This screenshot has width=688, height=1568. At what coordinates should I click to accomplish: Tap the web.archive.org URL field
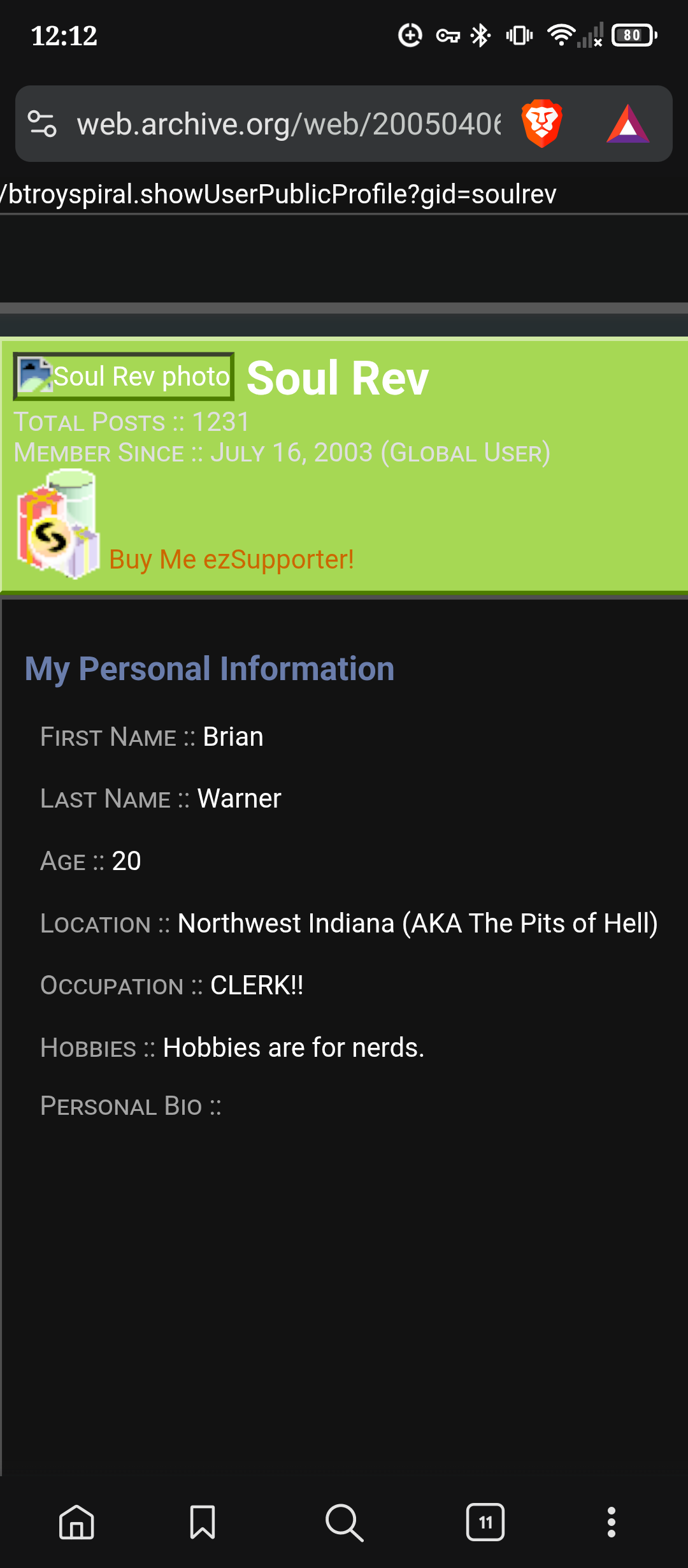[288, 124]
